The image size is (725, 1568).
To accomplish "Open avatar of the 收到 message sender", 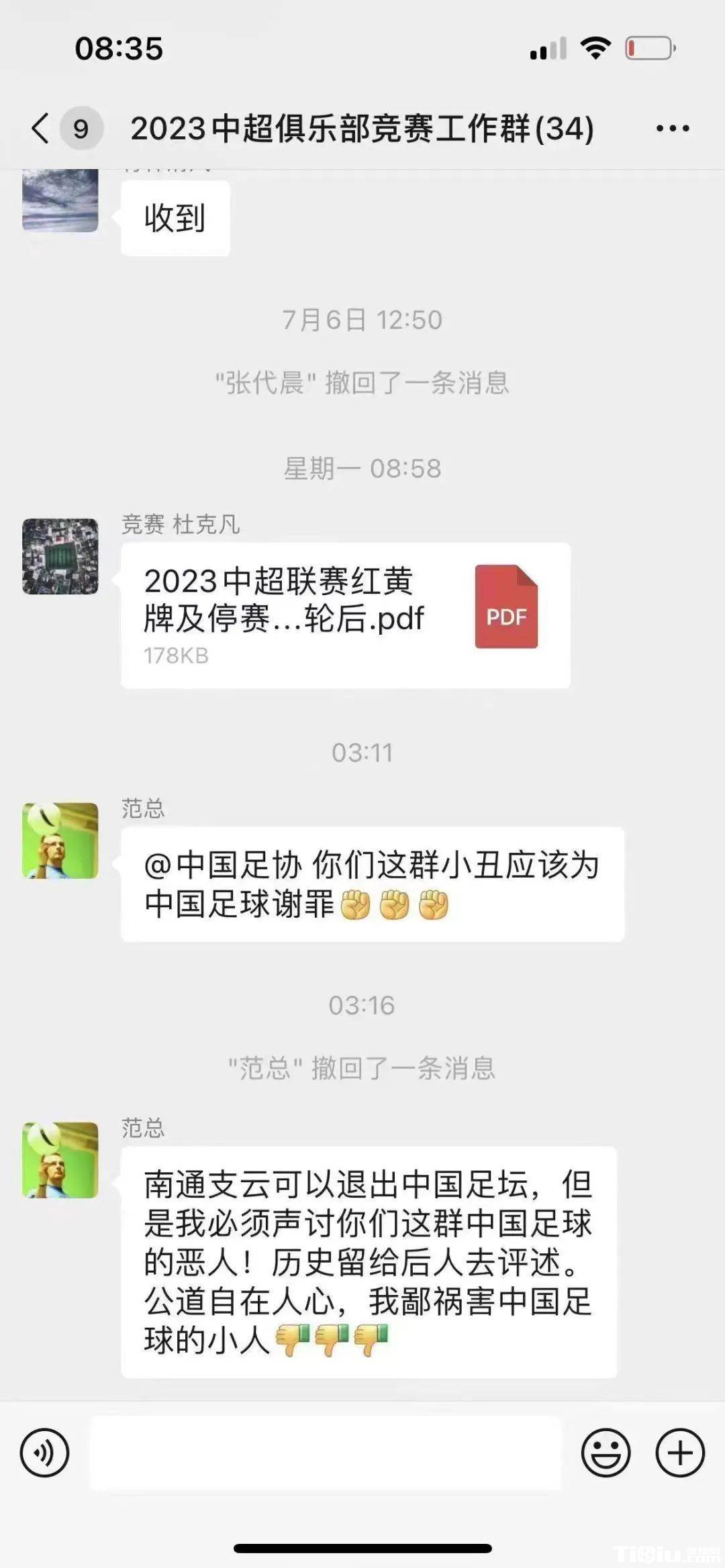I will 60,201.
